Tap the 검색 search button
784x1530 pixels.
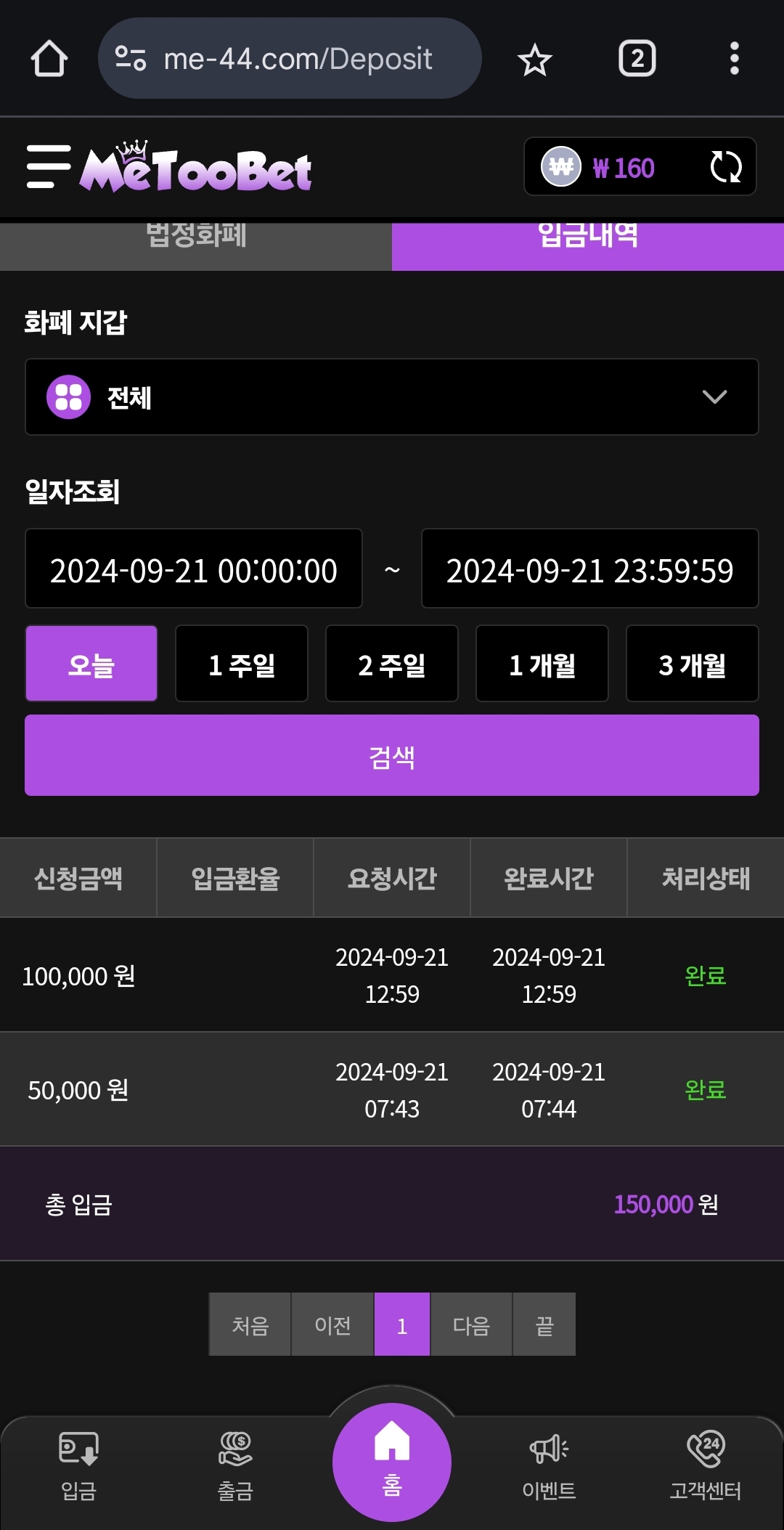pos(392,755)
